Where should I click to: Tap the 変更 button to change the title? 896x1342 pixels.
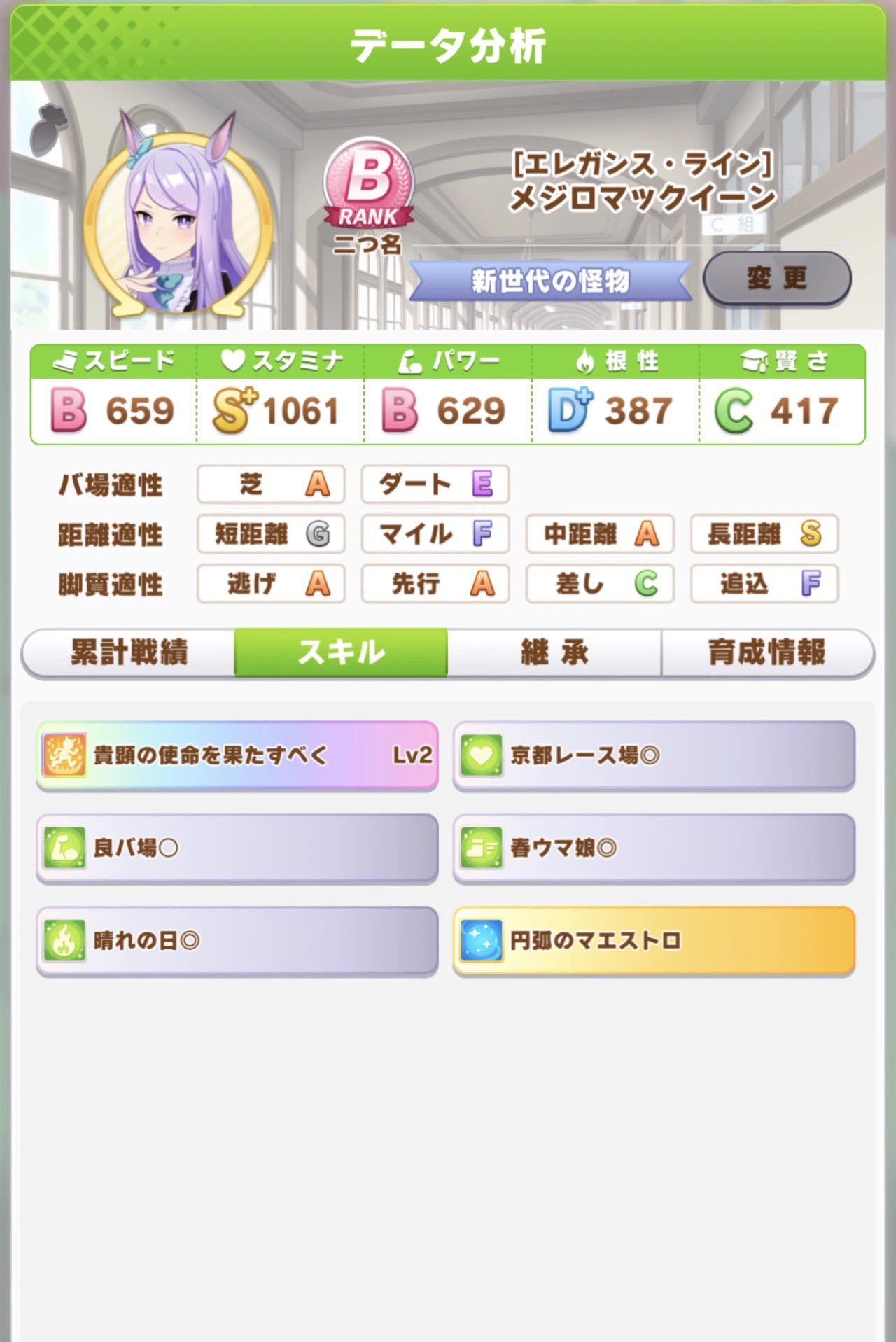point(776,279)
